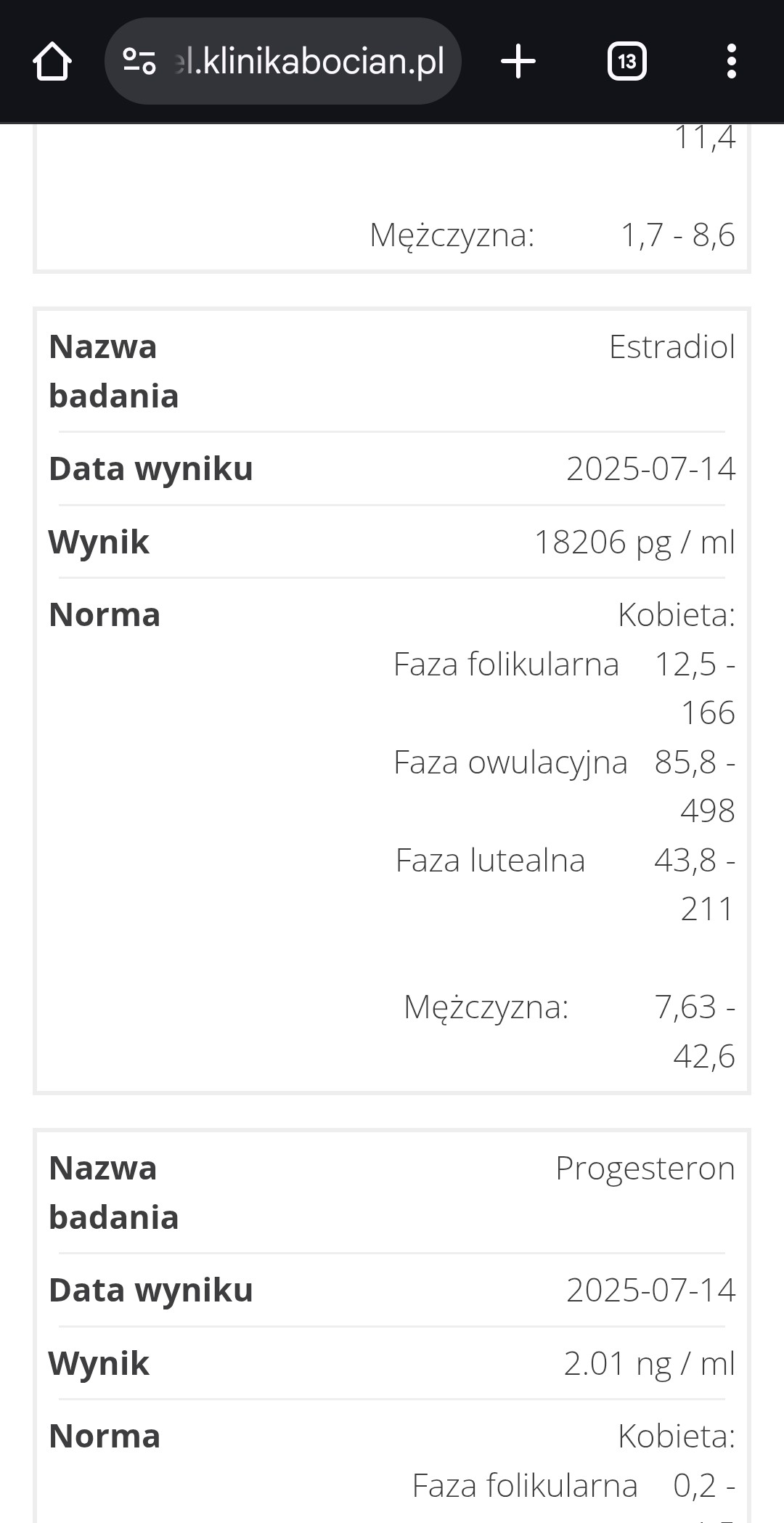Open the browser overflow menu
The image size is (784, 1523).
coord(731,61)
